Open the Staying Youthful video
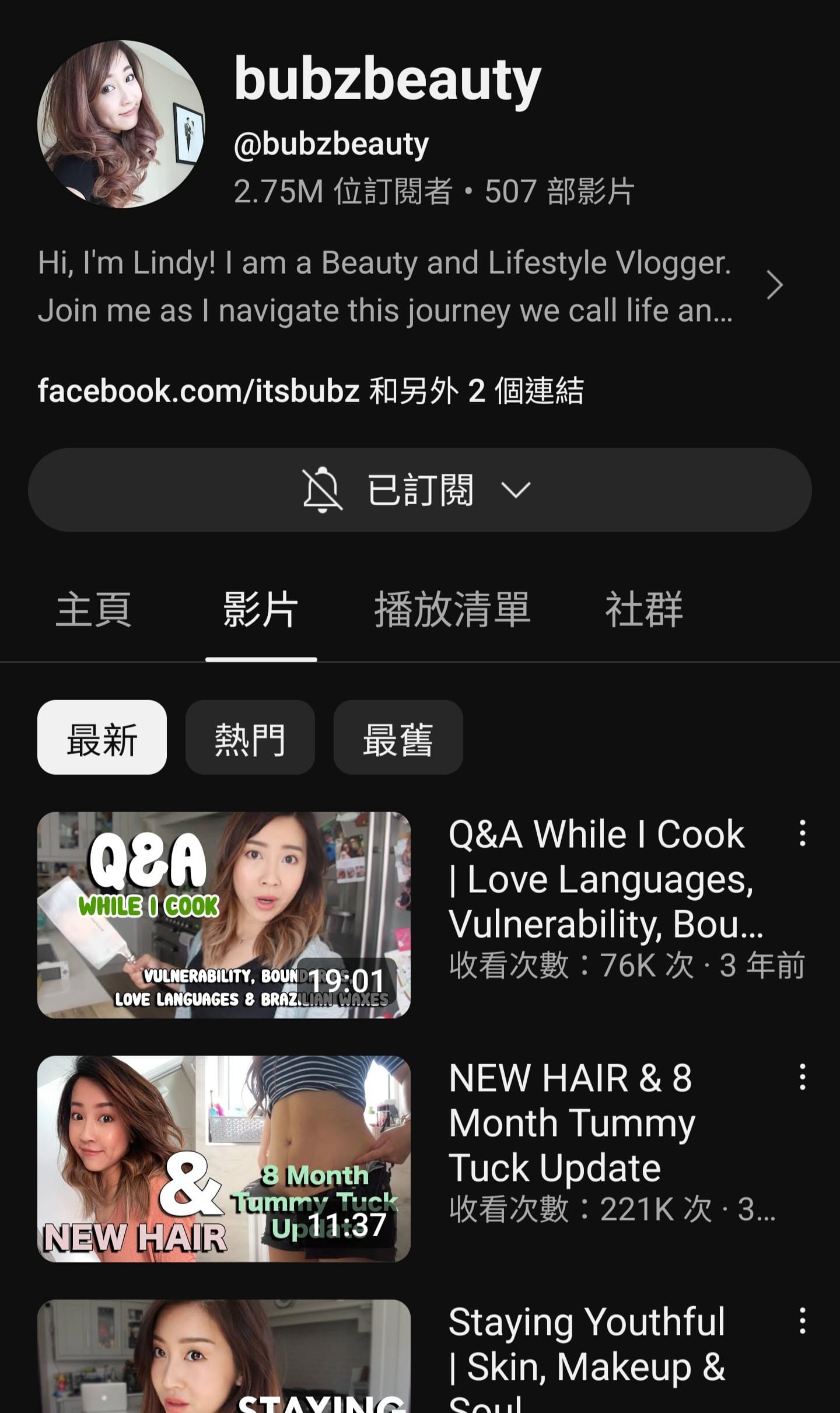This screenshot has width=840, height=1413. coord(224,1356)
